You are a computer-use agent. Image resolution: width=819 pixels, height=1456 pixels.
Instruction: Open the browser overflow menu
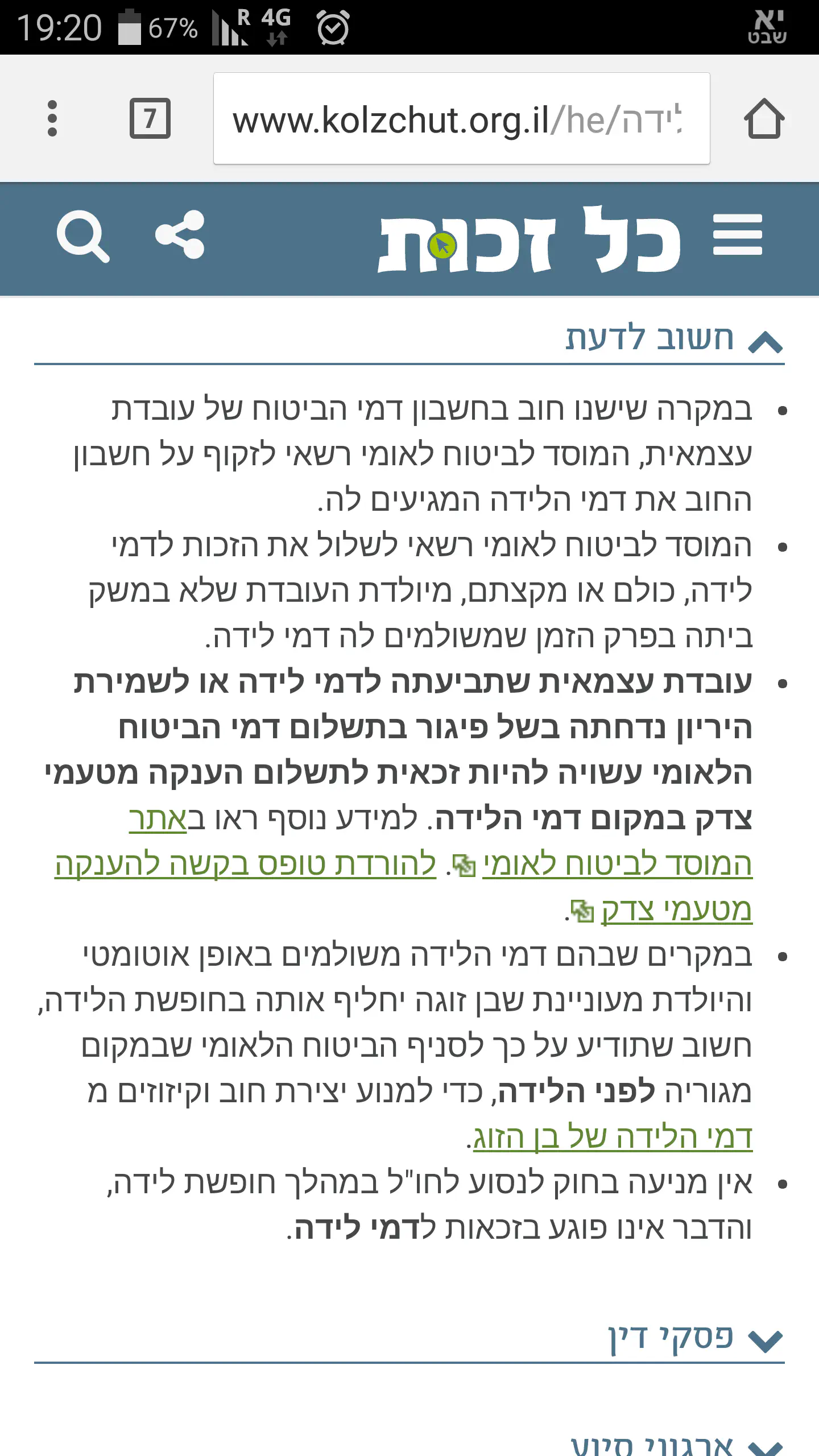point(52,118)
